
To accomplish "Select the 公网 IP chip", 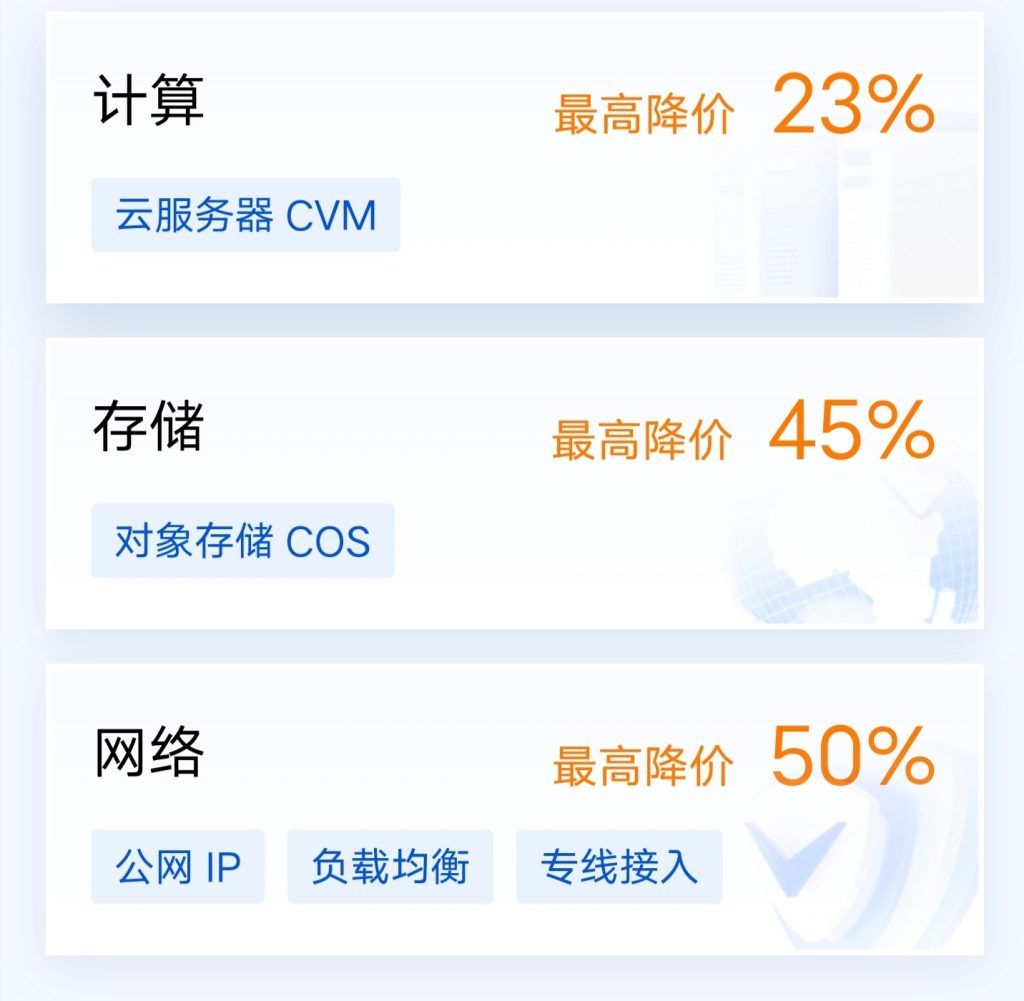I will coord(178,867).
